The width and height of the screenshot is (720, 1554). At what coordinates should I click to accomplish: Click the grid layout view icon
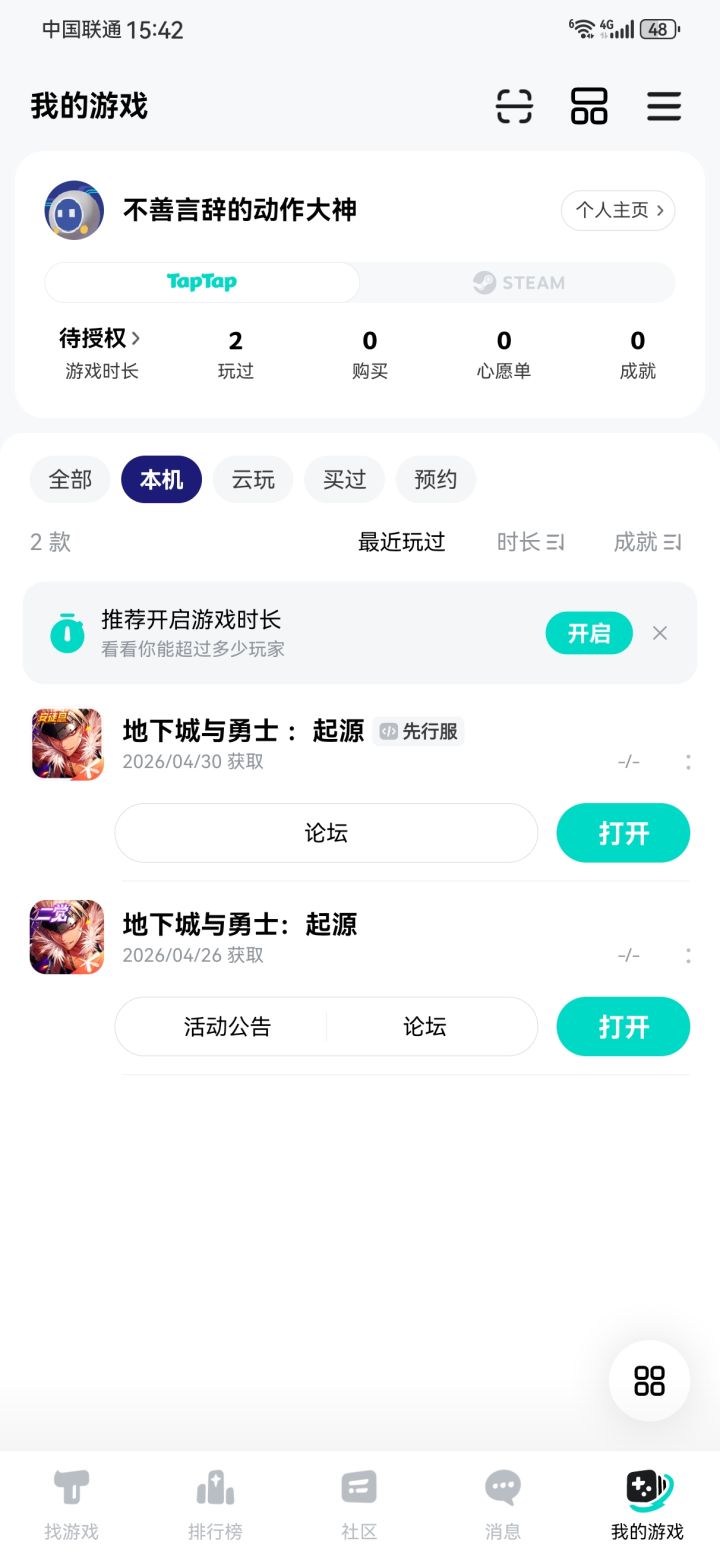pyautogui.click(x=589, y=106)
